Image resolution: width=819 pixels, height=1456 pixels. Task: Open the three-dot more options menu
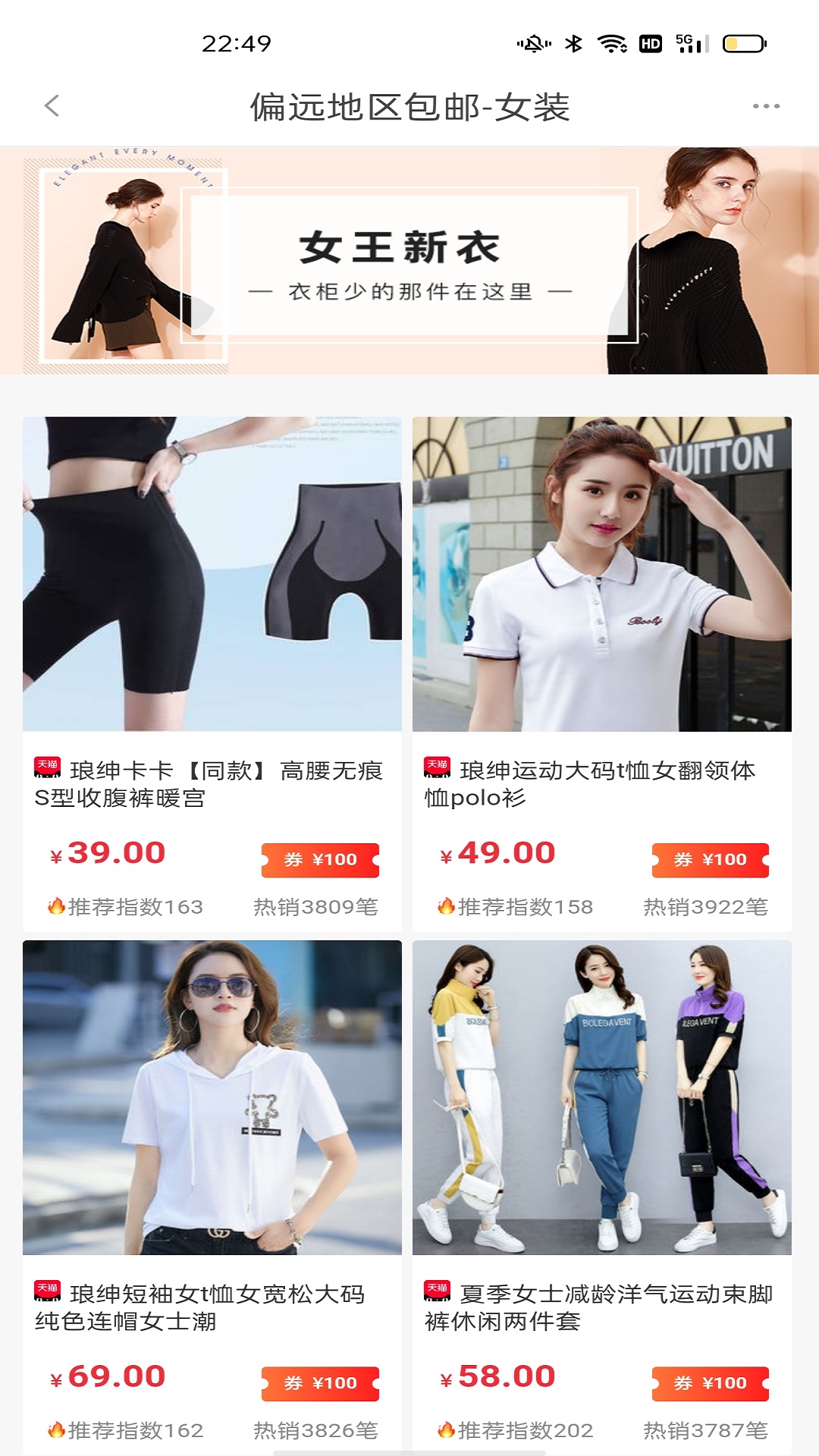pos(769,106)
